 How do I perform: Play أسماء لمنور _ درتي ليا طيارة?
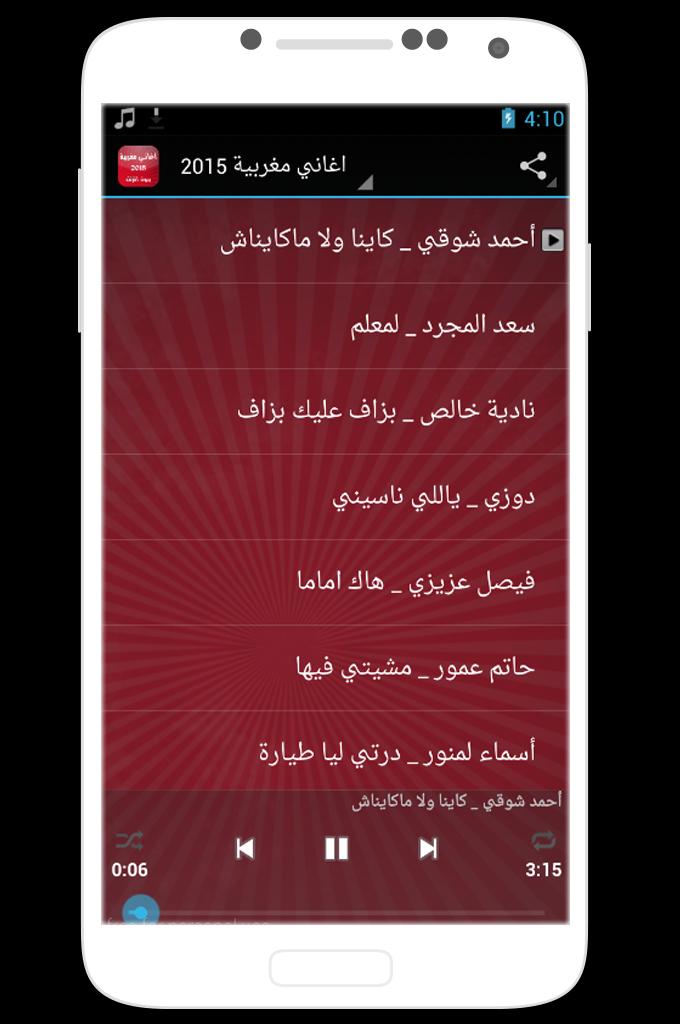tap(395, 752)
